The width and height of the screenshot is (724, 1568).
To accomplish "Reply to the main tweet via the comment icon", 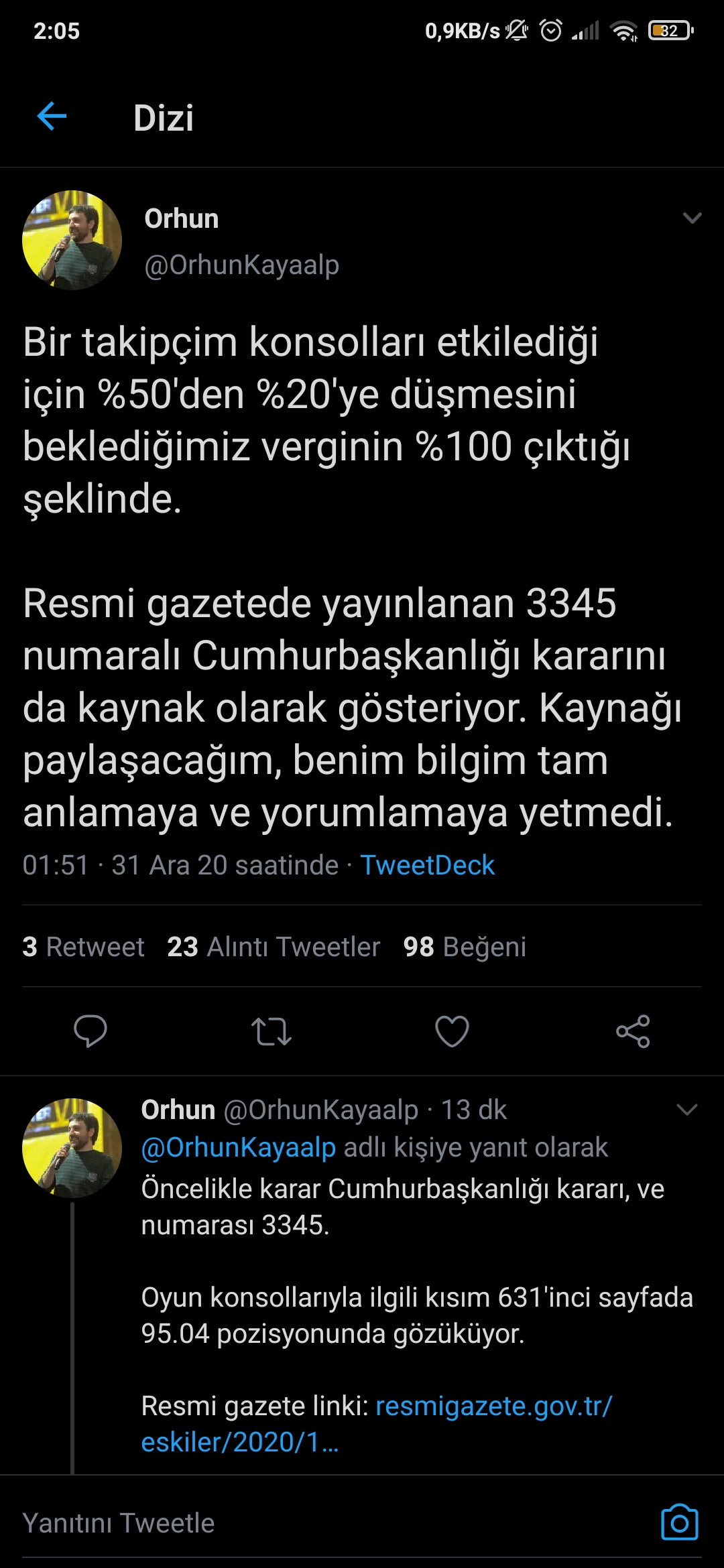I will 90,1031.
